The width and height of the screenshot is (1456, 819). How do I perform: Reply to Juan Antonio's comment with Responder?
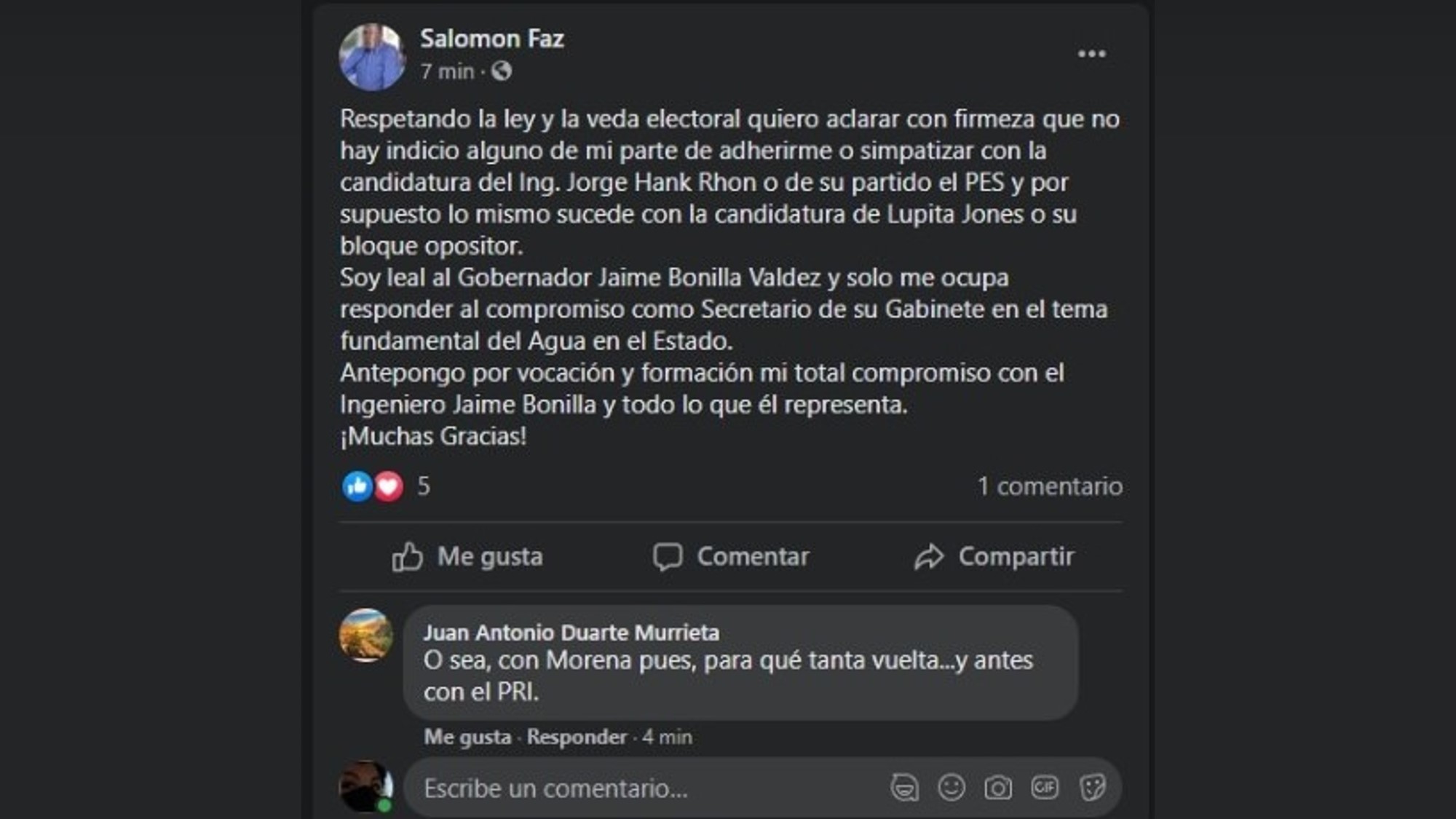point(577,737)
